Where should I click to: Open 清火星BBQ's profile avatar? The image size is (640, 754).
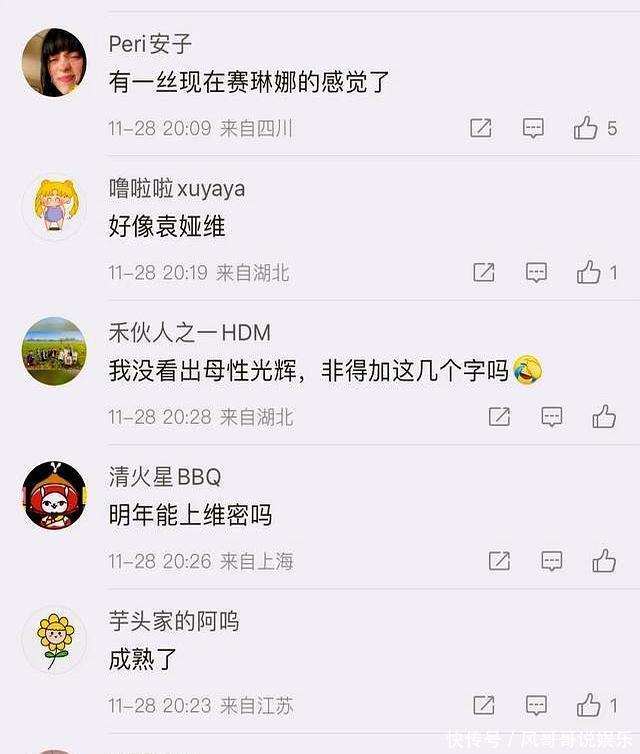pyautogui.click(x=54, y=495)
